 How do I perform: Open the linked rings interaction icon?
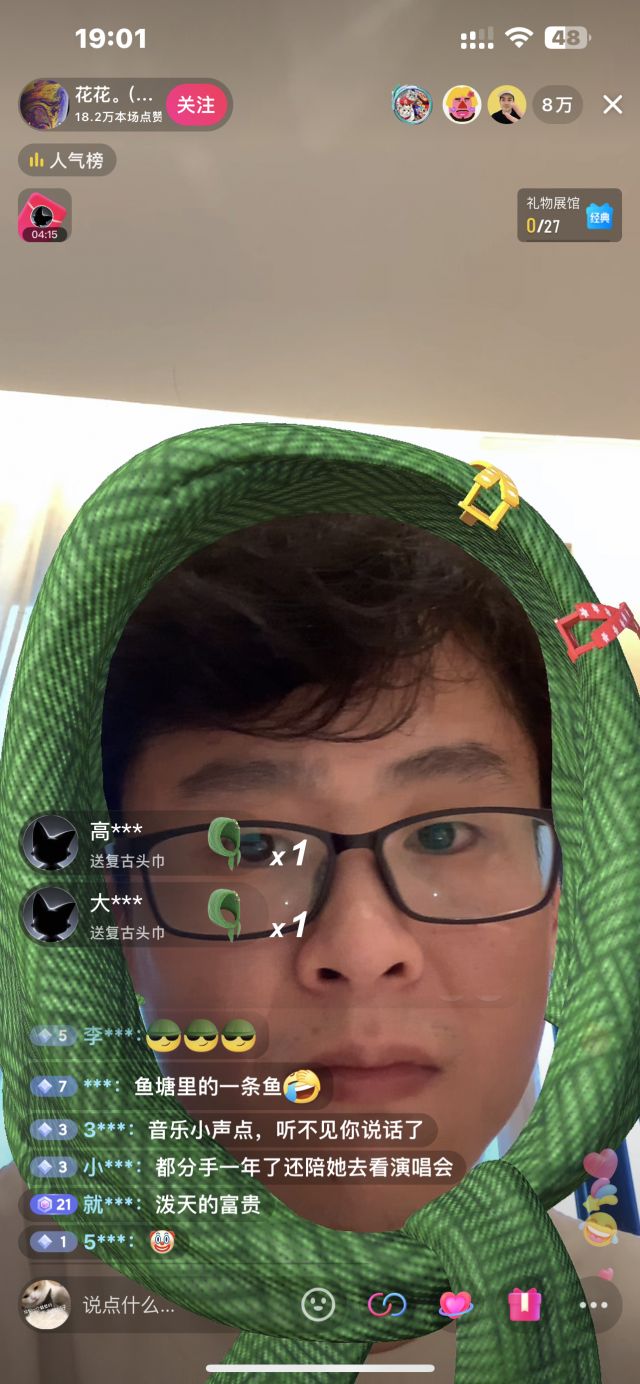pyautogui.click(x=387, y=1304)
